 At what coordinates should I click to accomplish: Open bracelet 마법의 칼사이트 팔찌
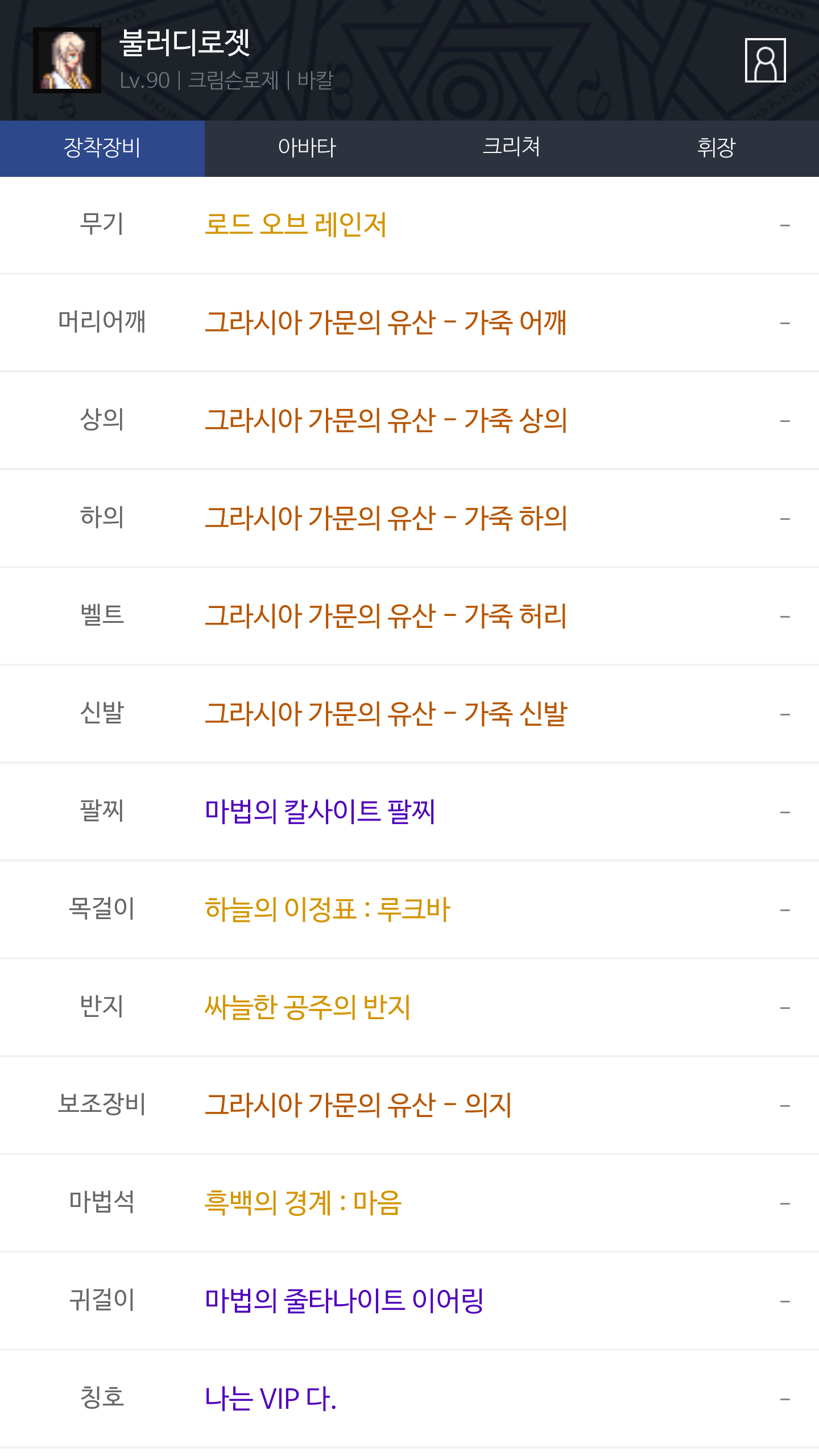(320, 812)
